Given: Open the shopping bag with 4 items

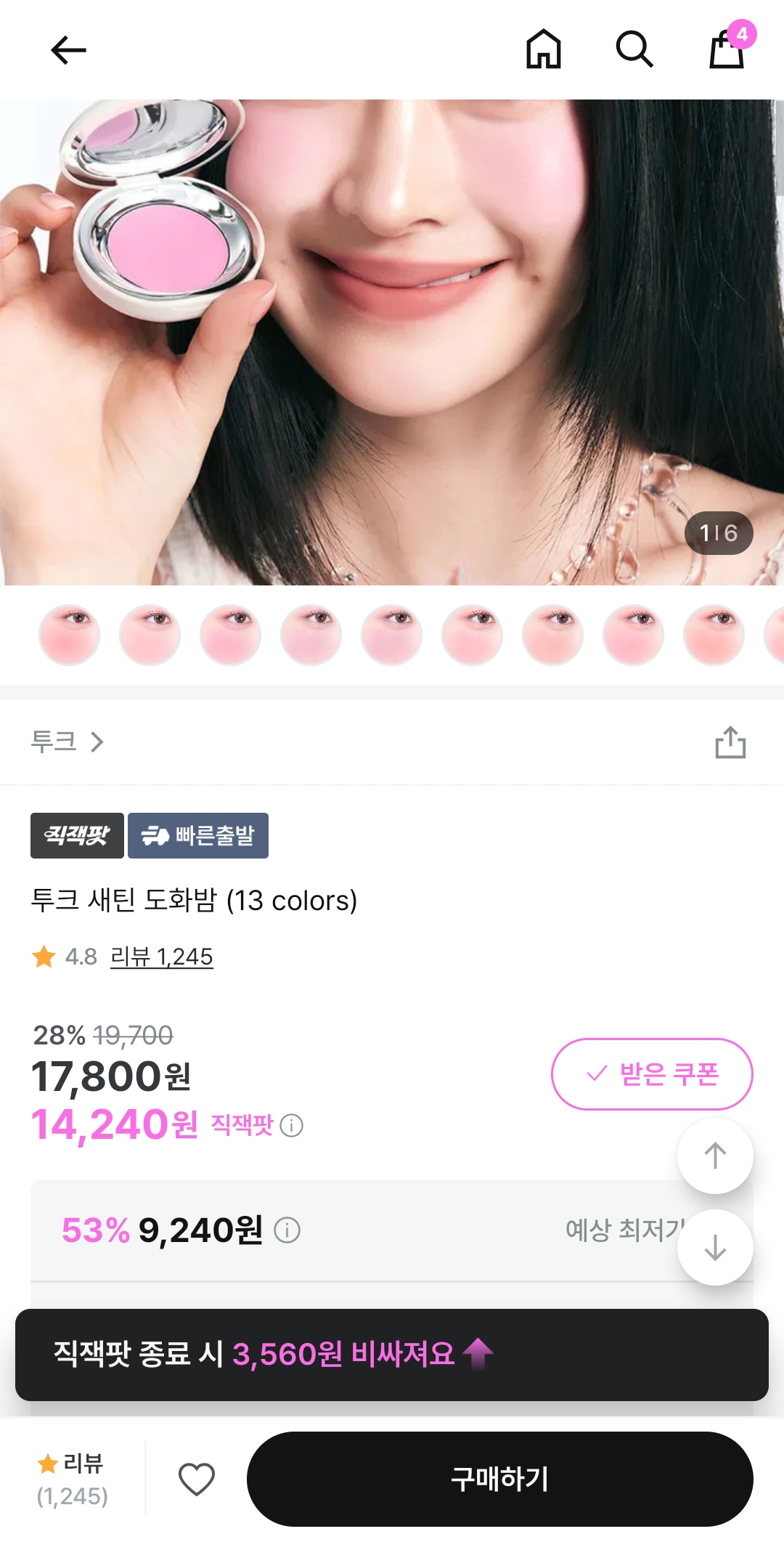Looking at the screenshot, I should coord(727,49).
